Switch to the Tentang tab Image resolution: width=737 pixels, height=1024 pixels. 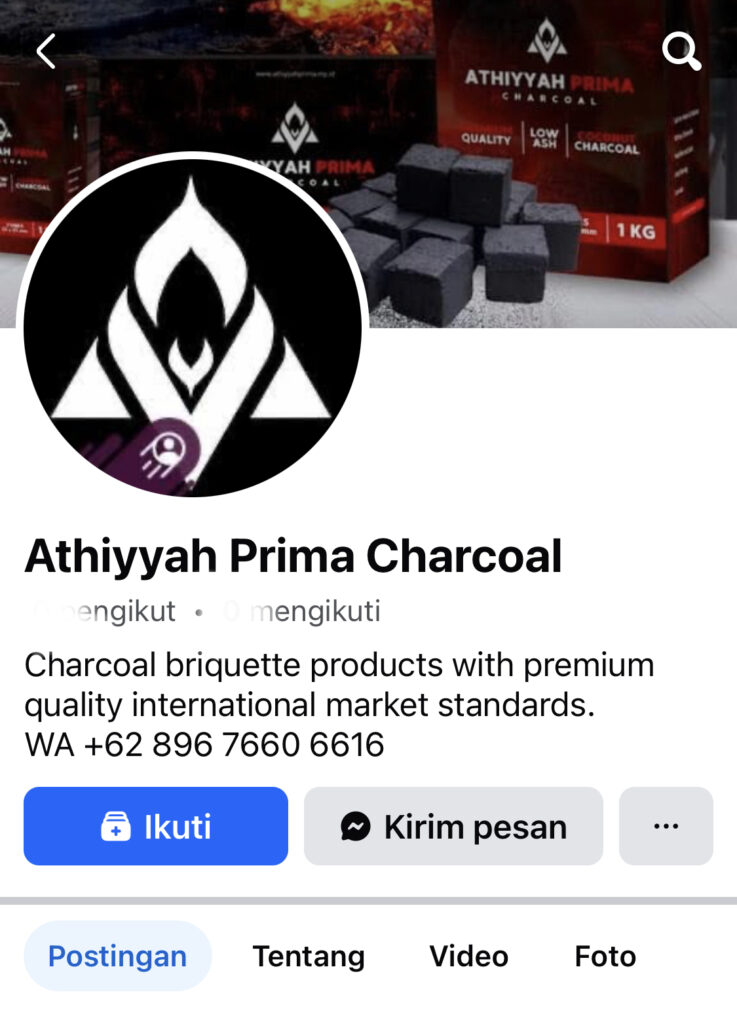[309, 957]
